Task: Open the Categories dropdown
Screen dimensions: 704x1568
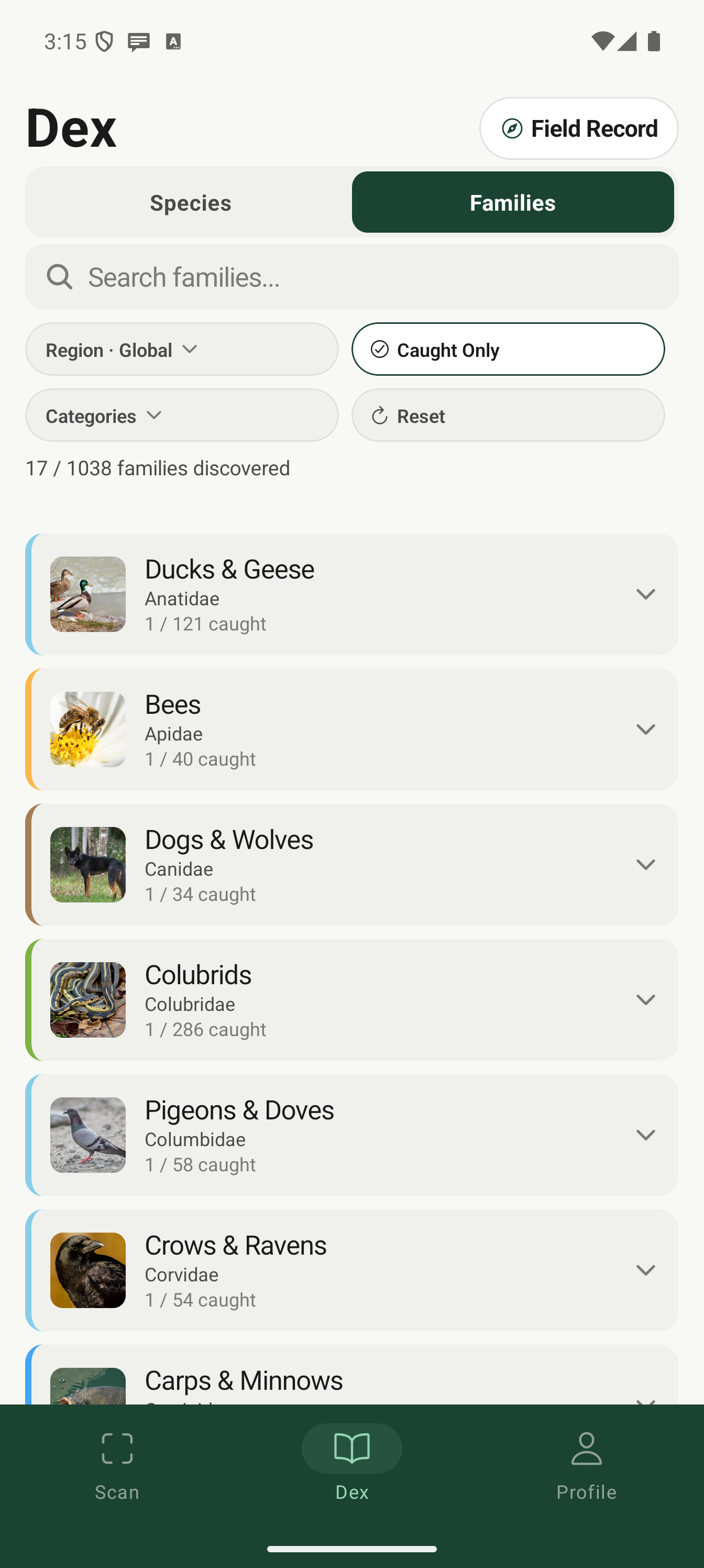Action: pyautogui.click(x=181, y=415)
